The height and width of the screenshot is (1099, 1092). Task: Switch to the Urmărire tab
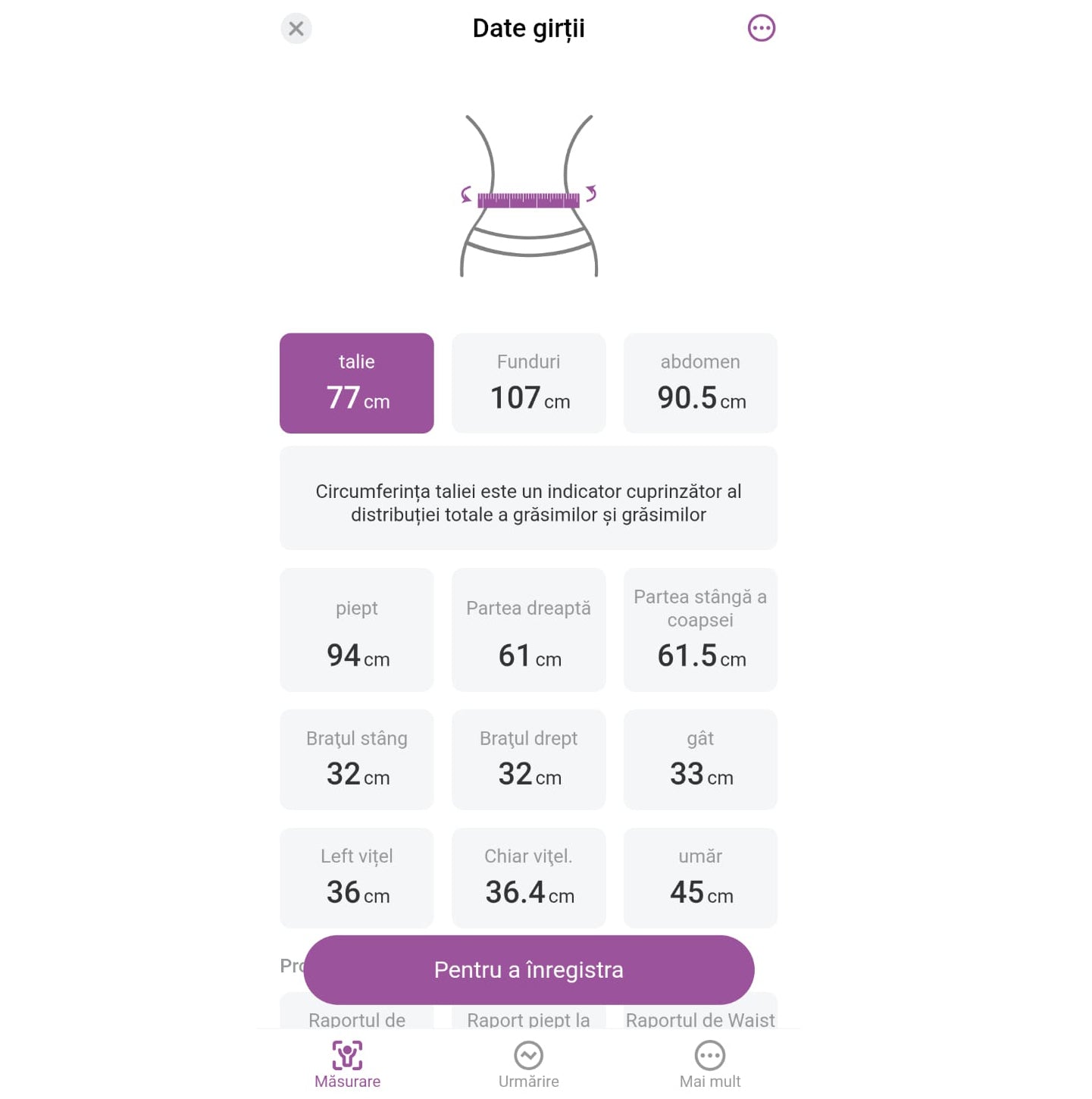click(528, 1064)
